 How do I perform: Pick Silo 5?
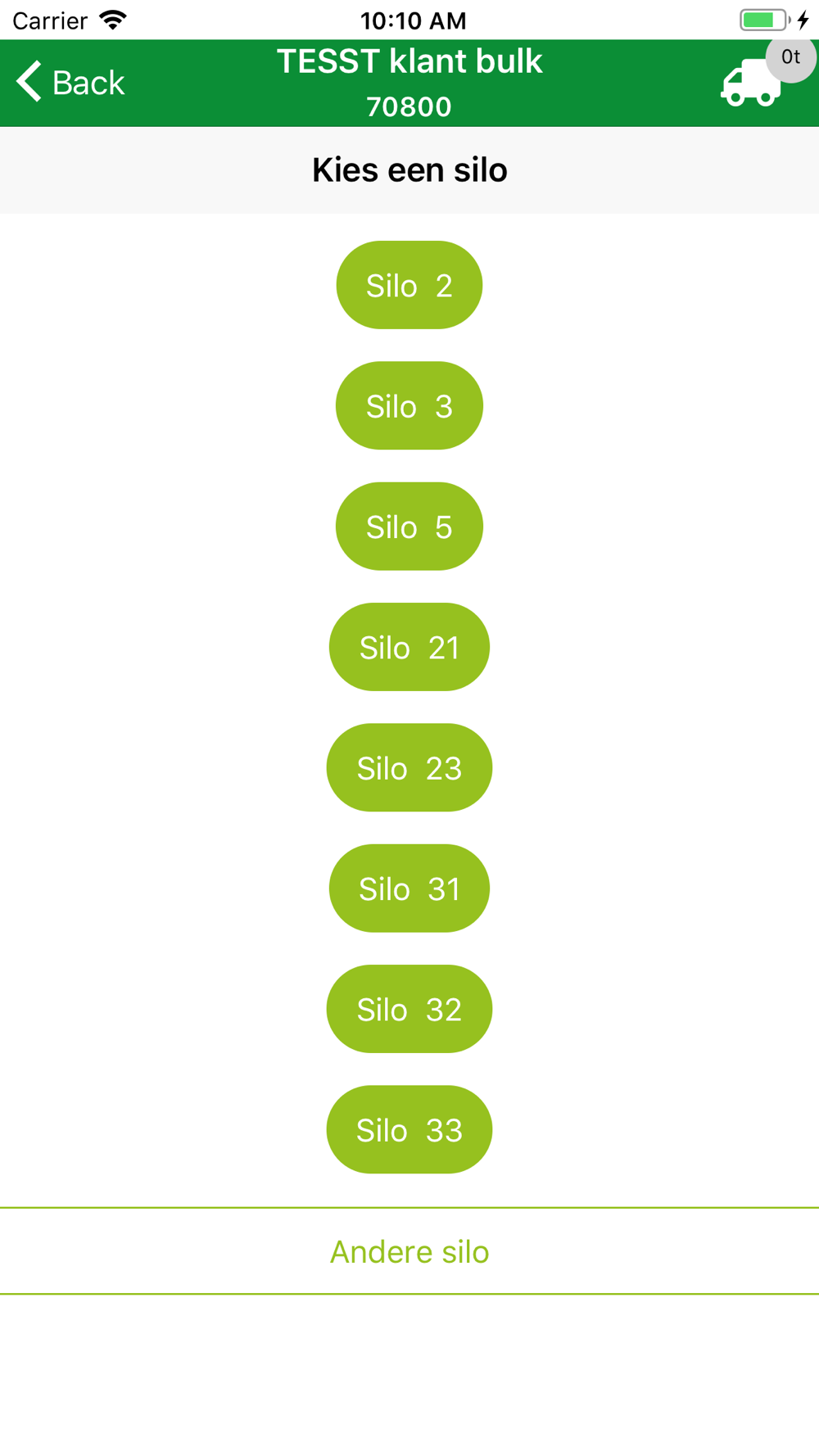click(409, 527)
